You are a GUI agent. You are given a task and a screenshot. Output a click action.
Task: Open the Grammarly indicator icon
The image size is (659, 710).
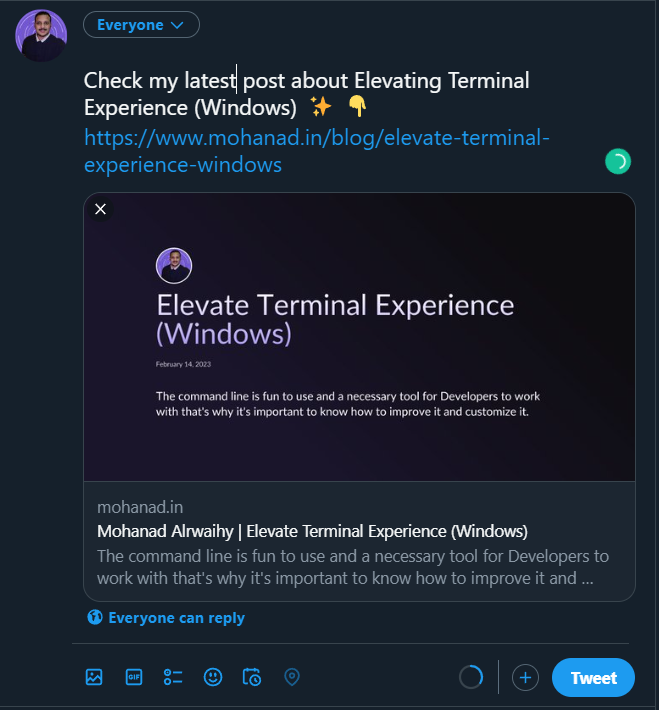coord(618,161)
